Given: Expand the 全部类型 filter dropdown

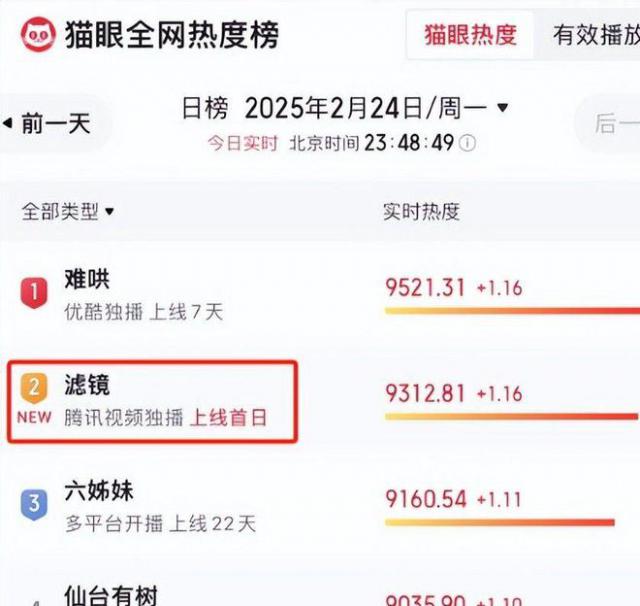Looking at the screenshot, I should click(68, 212).
